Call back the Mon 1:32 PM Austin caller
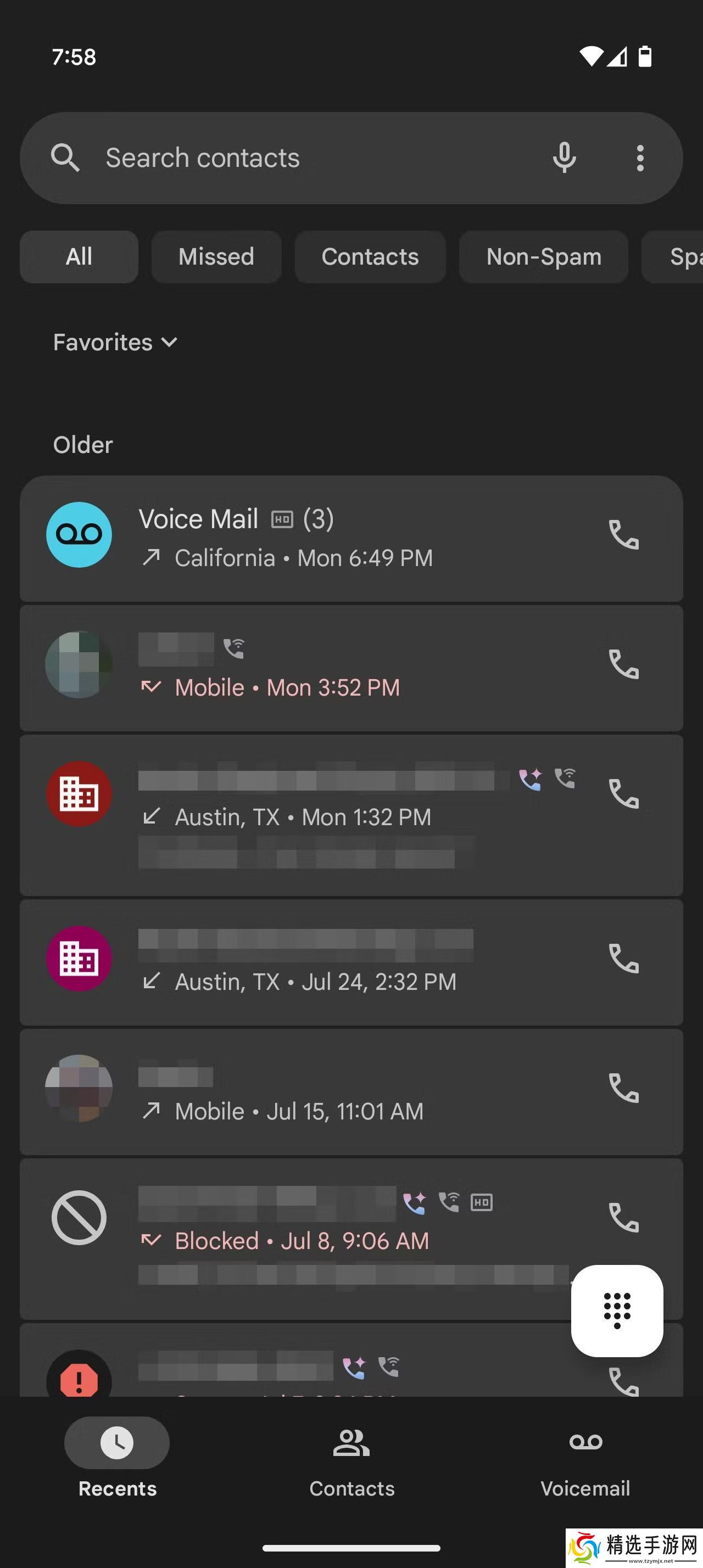The width and height of the screenshot is (703, 1568). pos(624,794)
